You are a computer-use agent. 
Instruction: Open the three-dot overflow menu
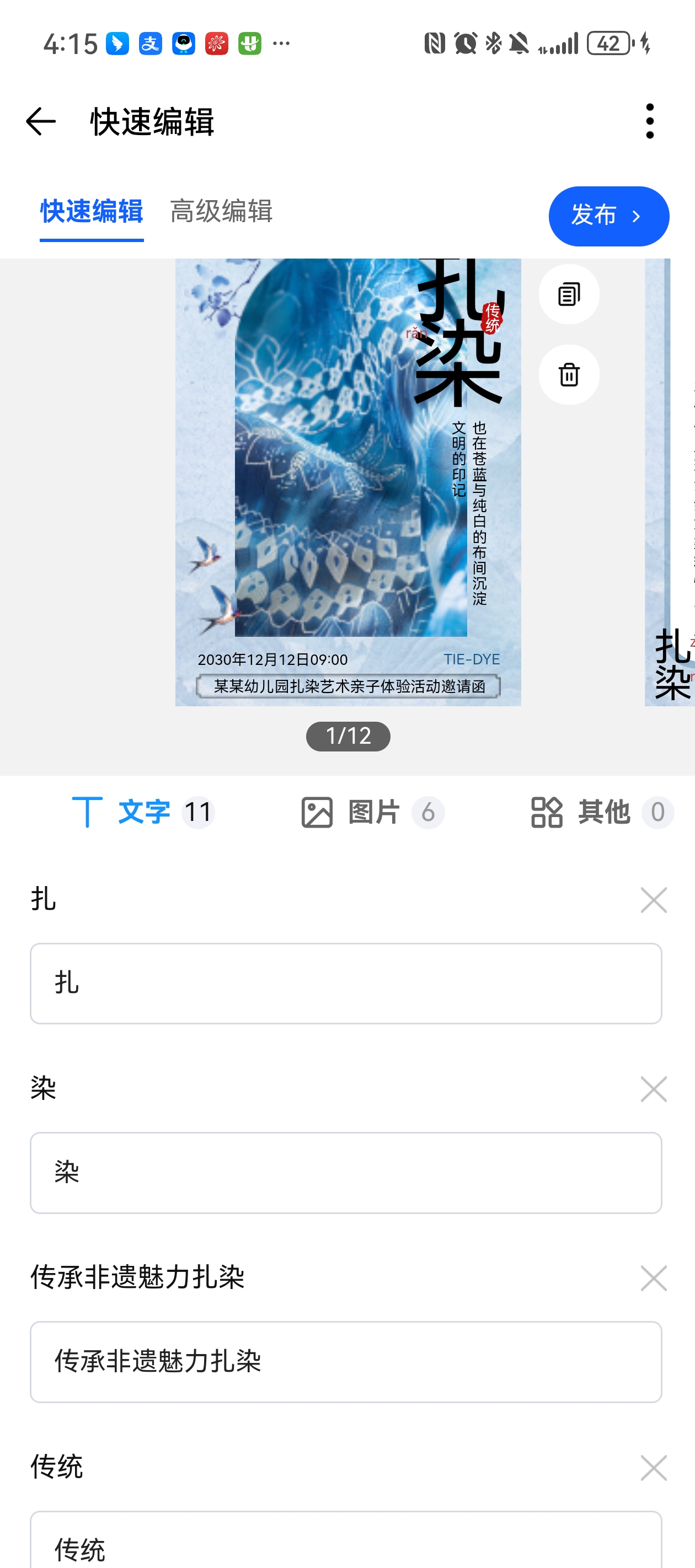tap(649, 121)
